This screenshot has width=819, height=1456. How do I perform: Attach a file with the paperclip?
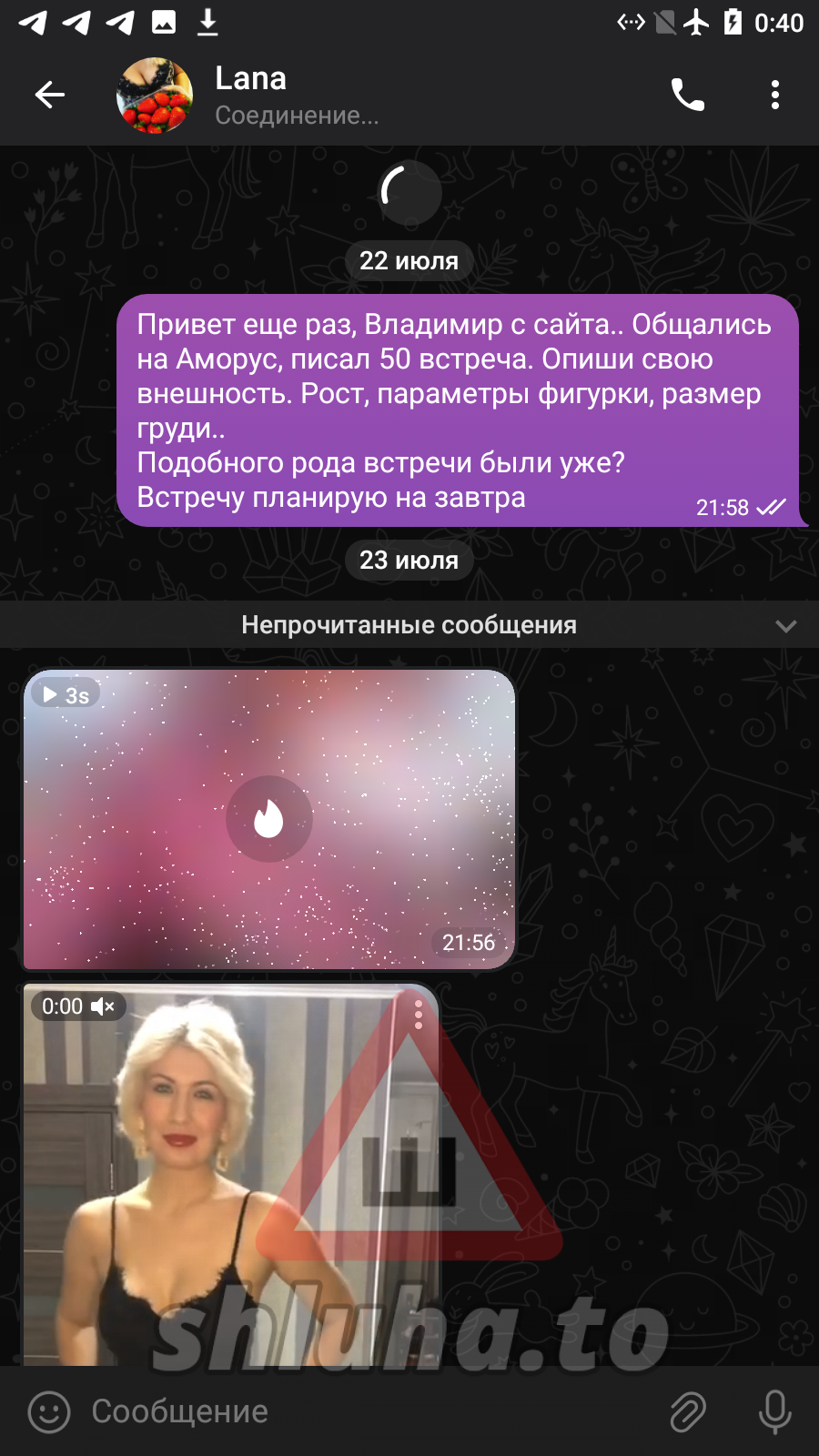[688, 1411]
